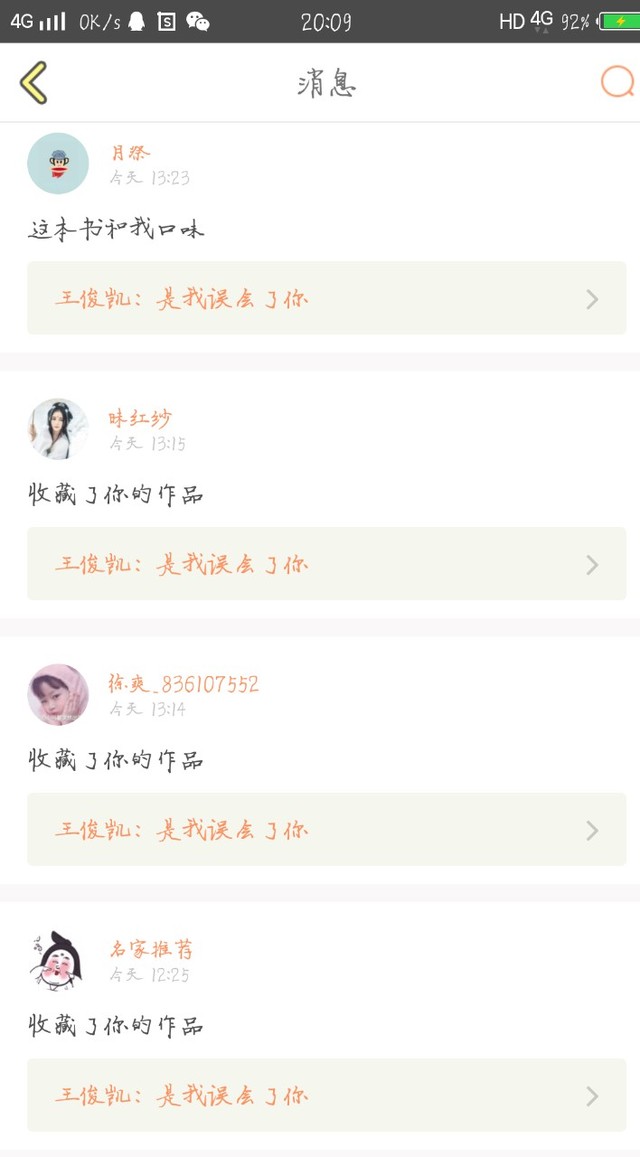Go back using the yellow arrow
The height and width of the screenshot is (1157, 640).
pos(33,82)
